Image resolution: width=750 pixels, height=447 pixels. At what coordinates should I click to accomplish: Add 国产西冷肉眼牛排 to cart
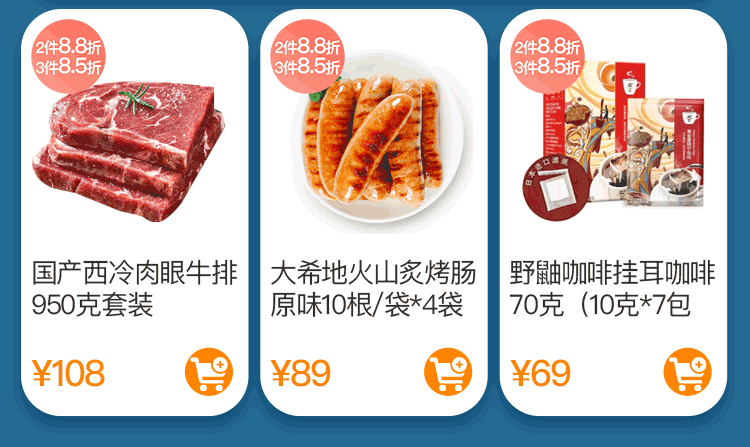(209, 371)
